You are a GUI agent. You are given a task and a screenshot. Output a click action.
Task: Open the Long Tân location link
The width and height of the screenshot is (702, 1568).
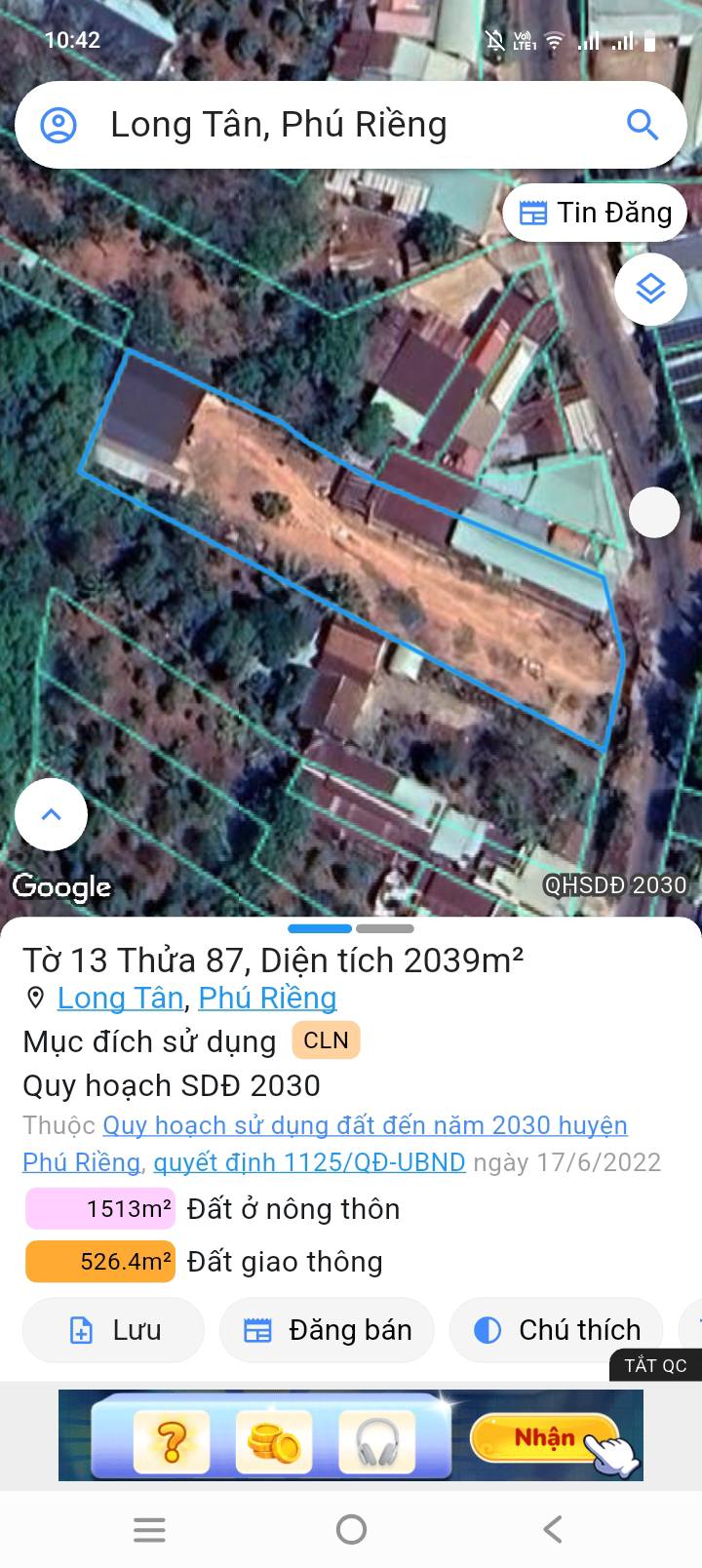coord(120,998)
